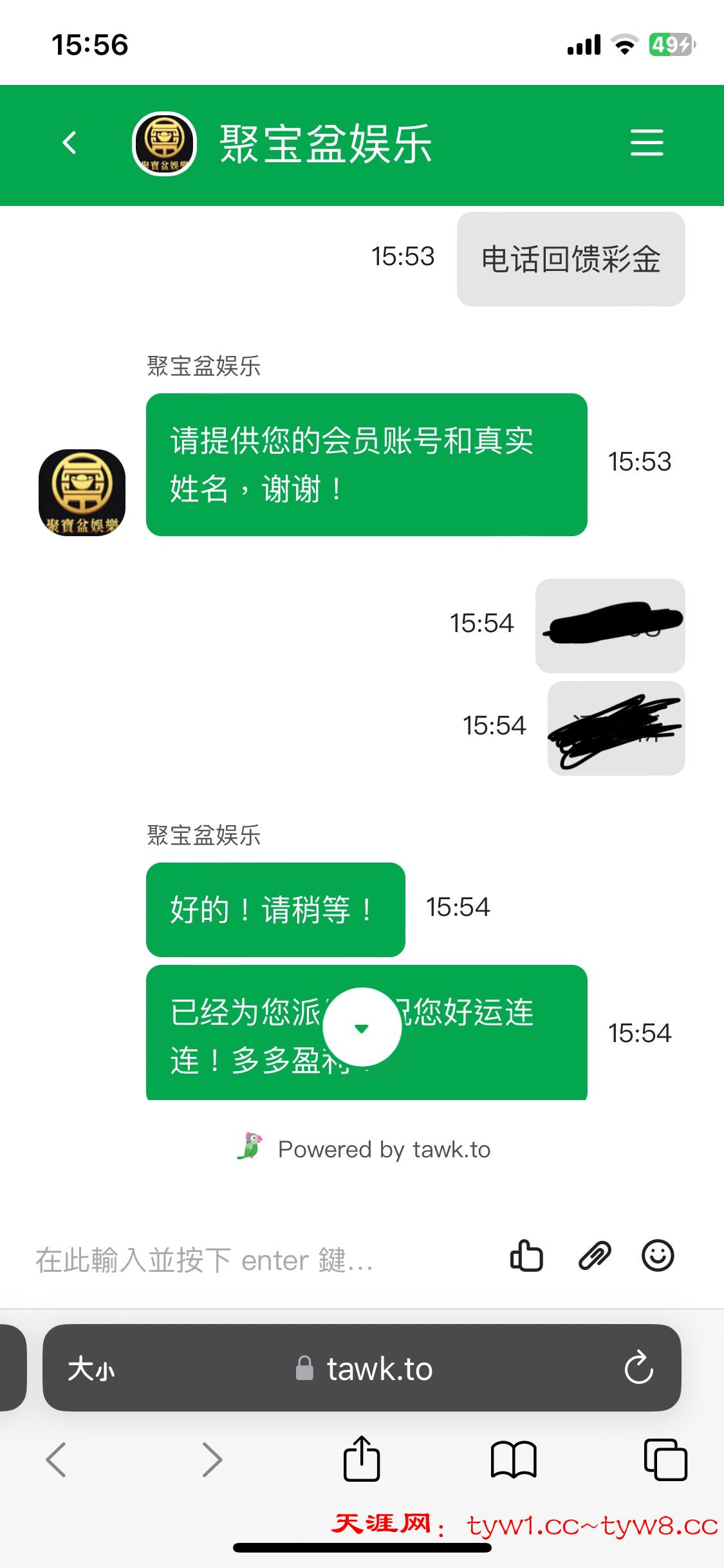
Task: Go back from the 聚宝盆娱乐 chat
Action: [70, 143]
